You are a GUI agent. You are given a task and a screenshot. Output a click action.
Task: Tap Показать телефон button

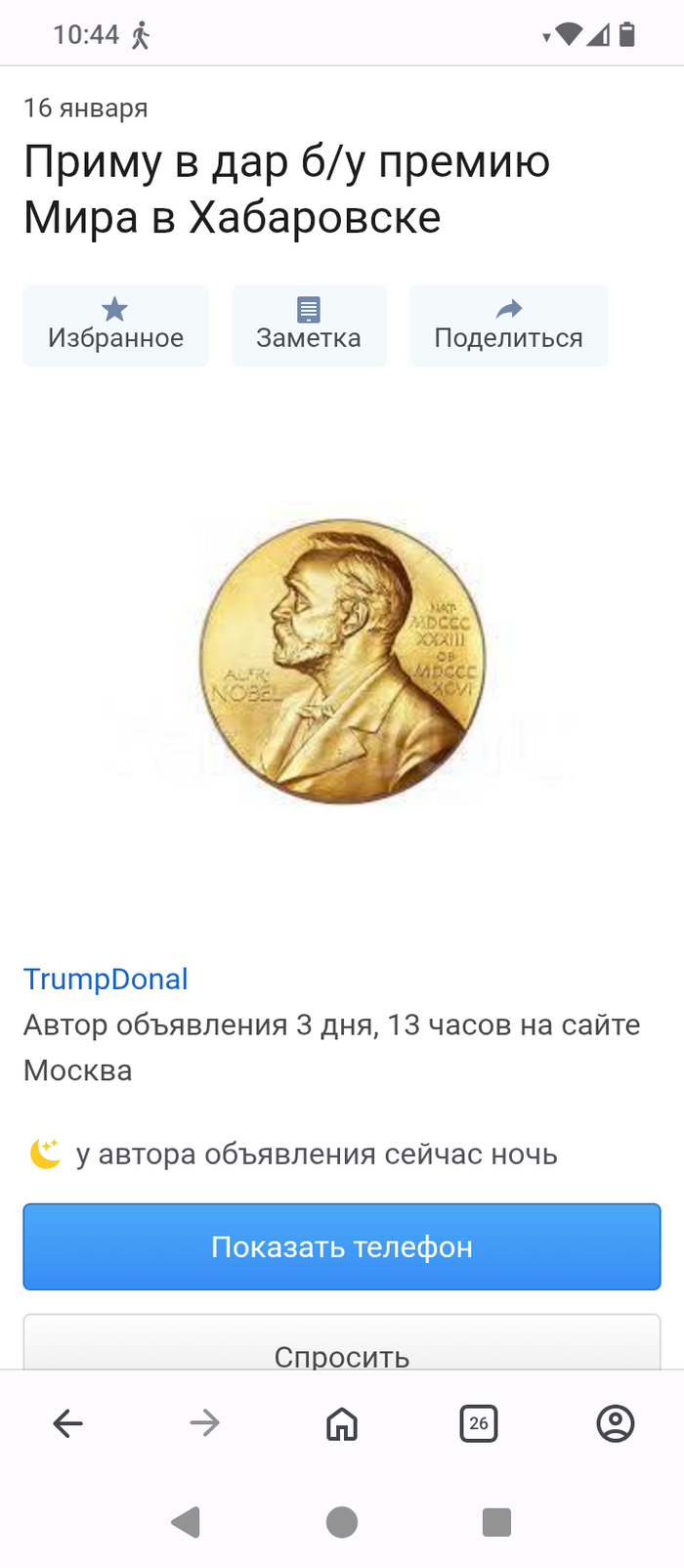tap(342, 1246)
